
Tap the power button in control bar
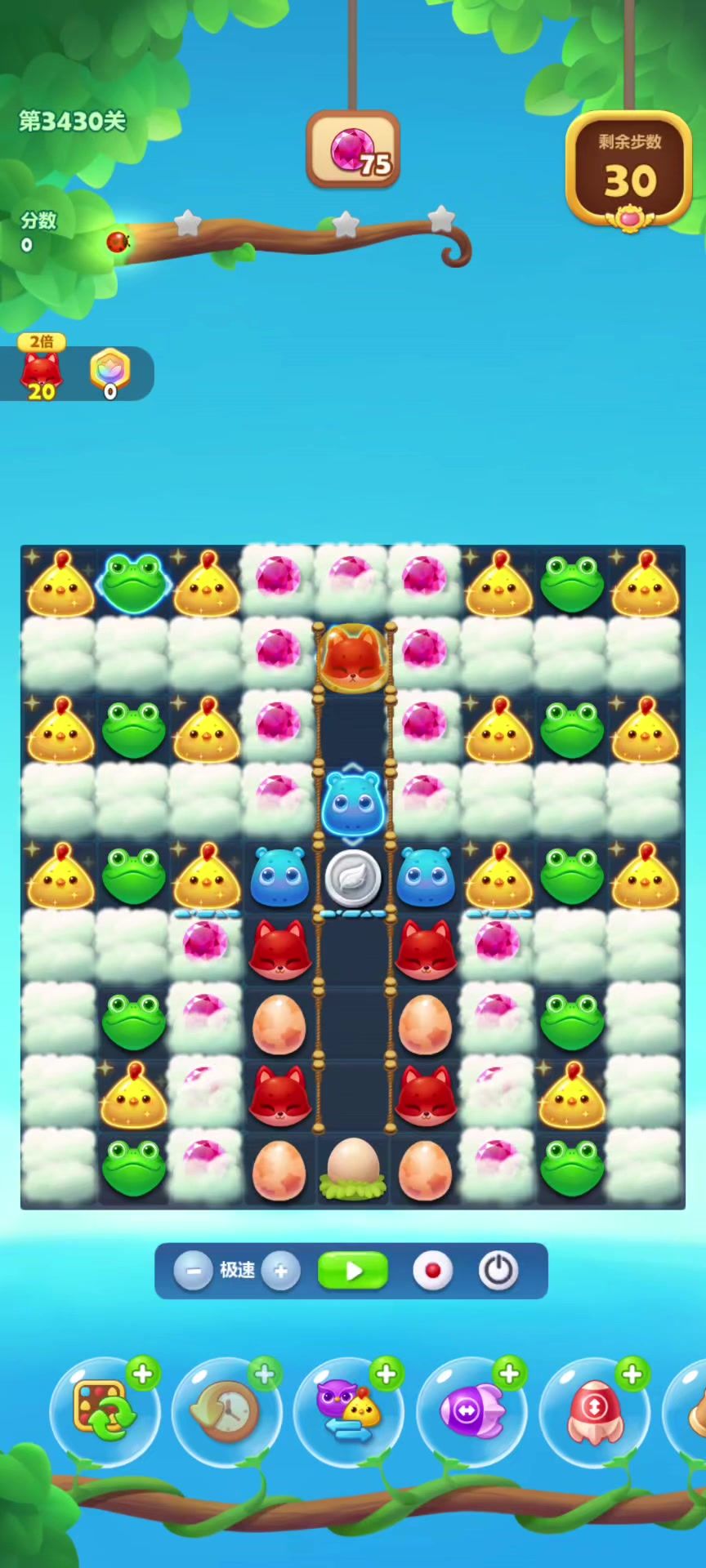coord(498,1271)
